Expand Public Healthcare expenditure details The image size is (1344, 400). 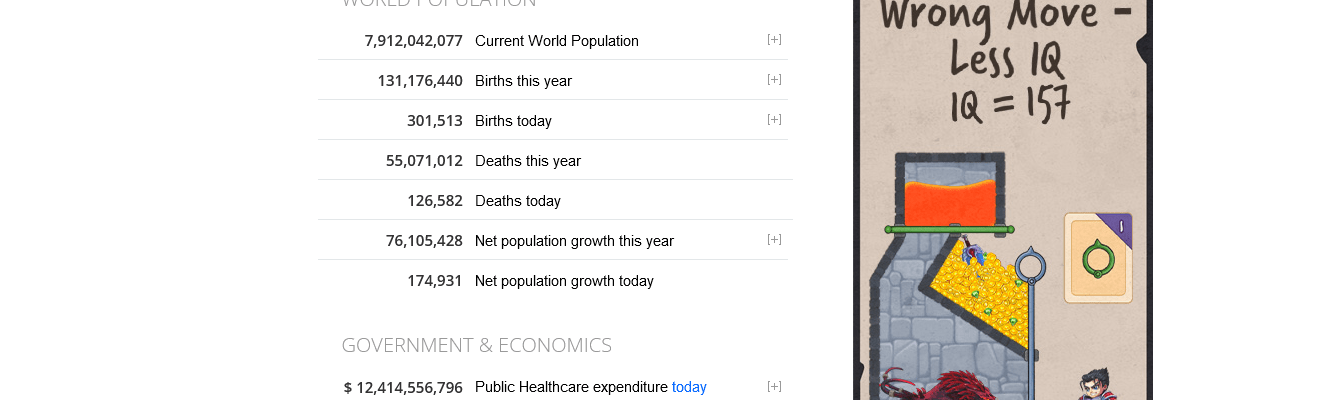(774, 387)
